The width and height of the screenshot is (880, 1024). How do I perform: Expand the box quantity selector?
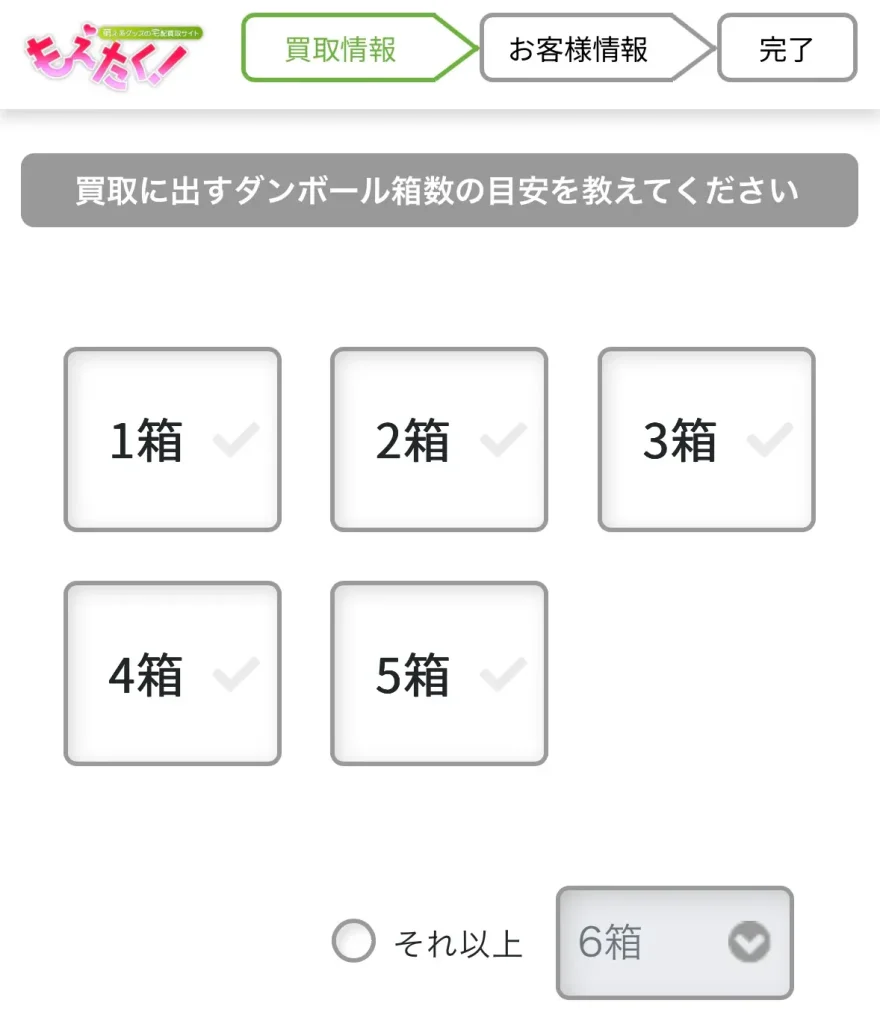point(675,942)
